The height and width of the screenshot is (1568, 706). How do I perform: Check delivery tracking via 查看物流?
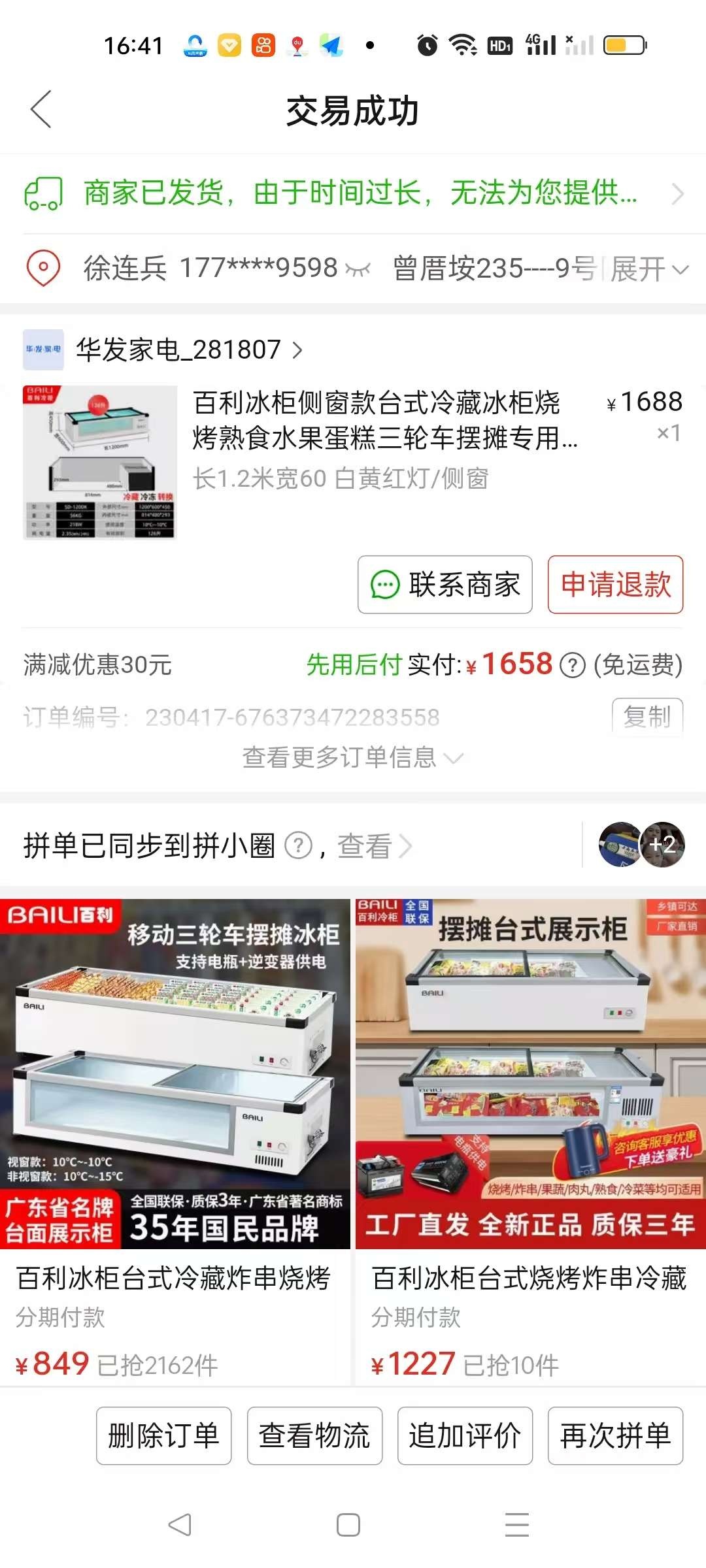(x=314, y=1435)
